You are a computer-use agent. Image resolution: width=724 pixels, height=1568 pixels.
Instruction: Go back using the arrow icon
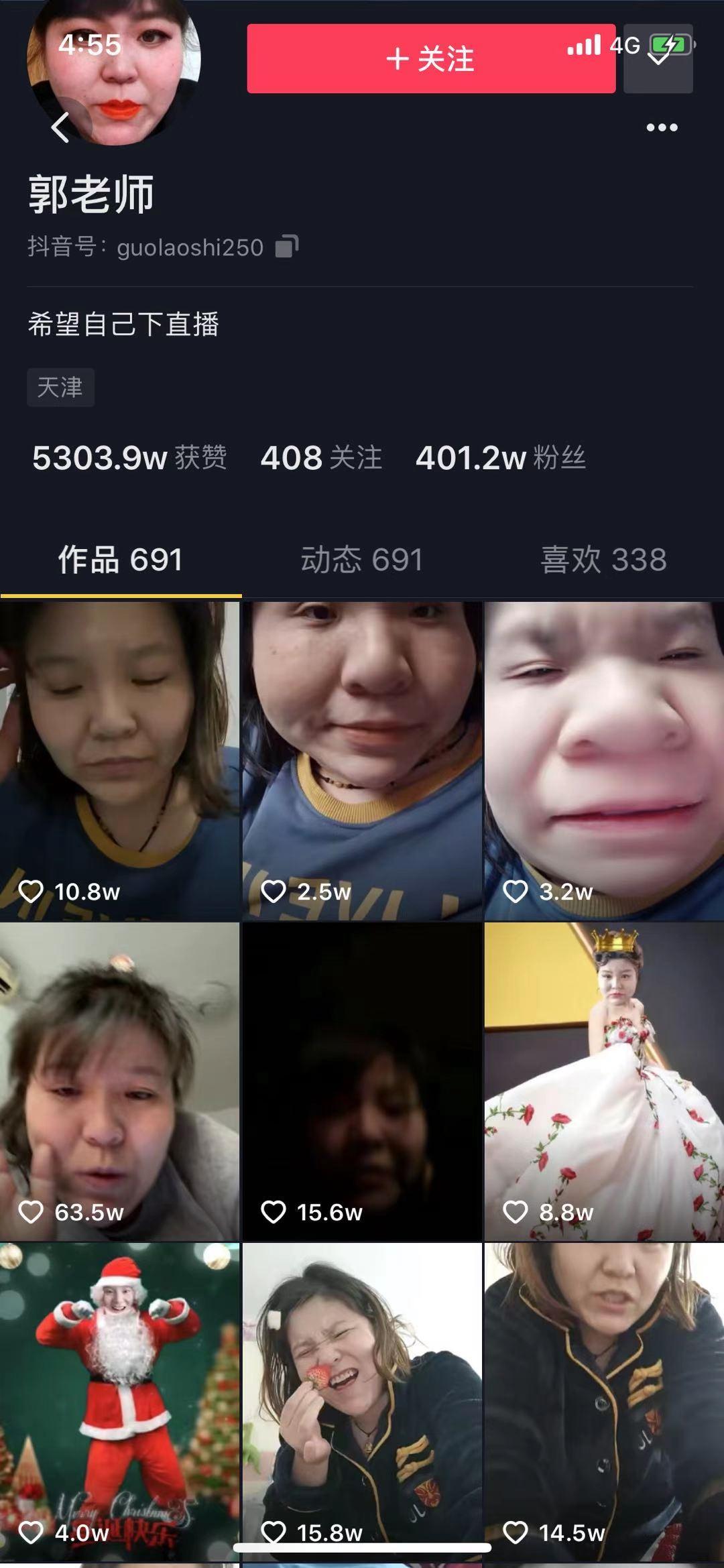pos(61,127)
